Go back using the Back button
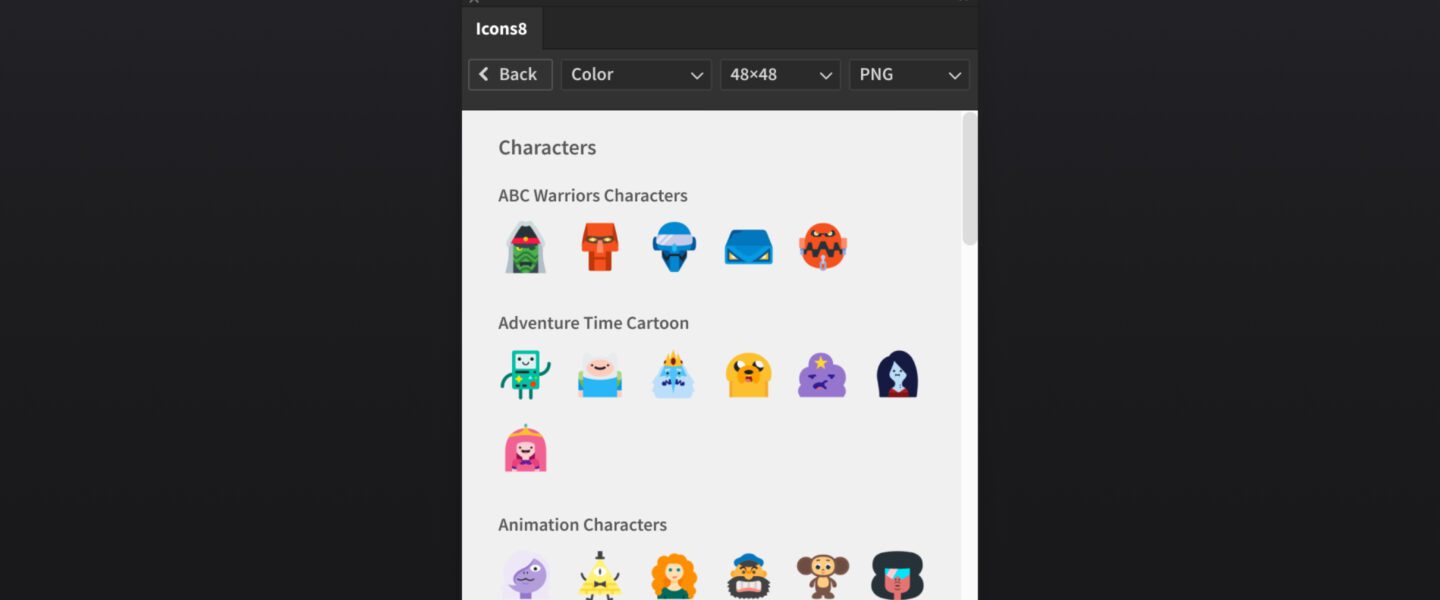The width and height of the screenshot is (1440, 600). click(x=510, y=74)
